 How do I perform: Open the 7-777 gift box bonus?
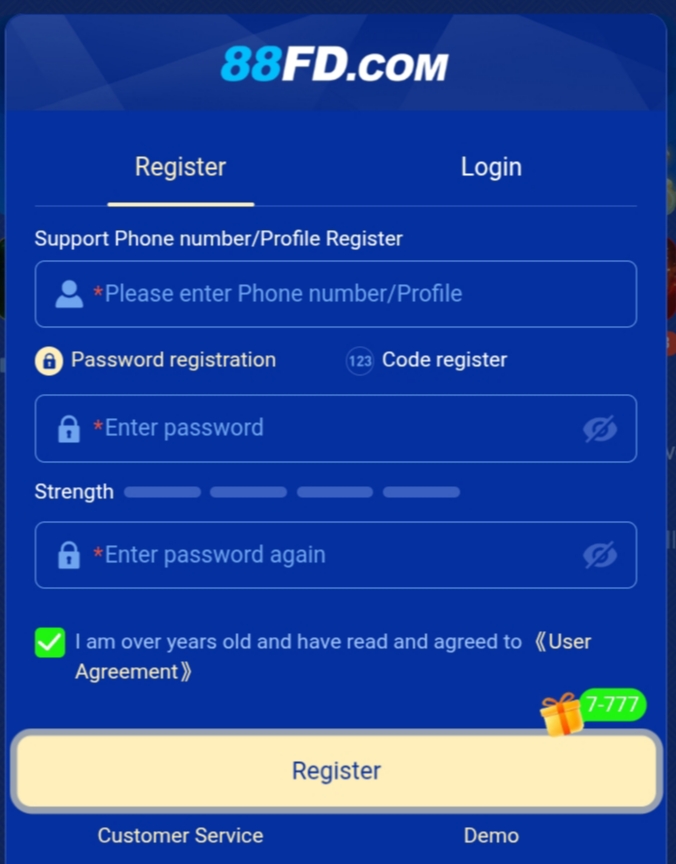(x=564, y=715)
